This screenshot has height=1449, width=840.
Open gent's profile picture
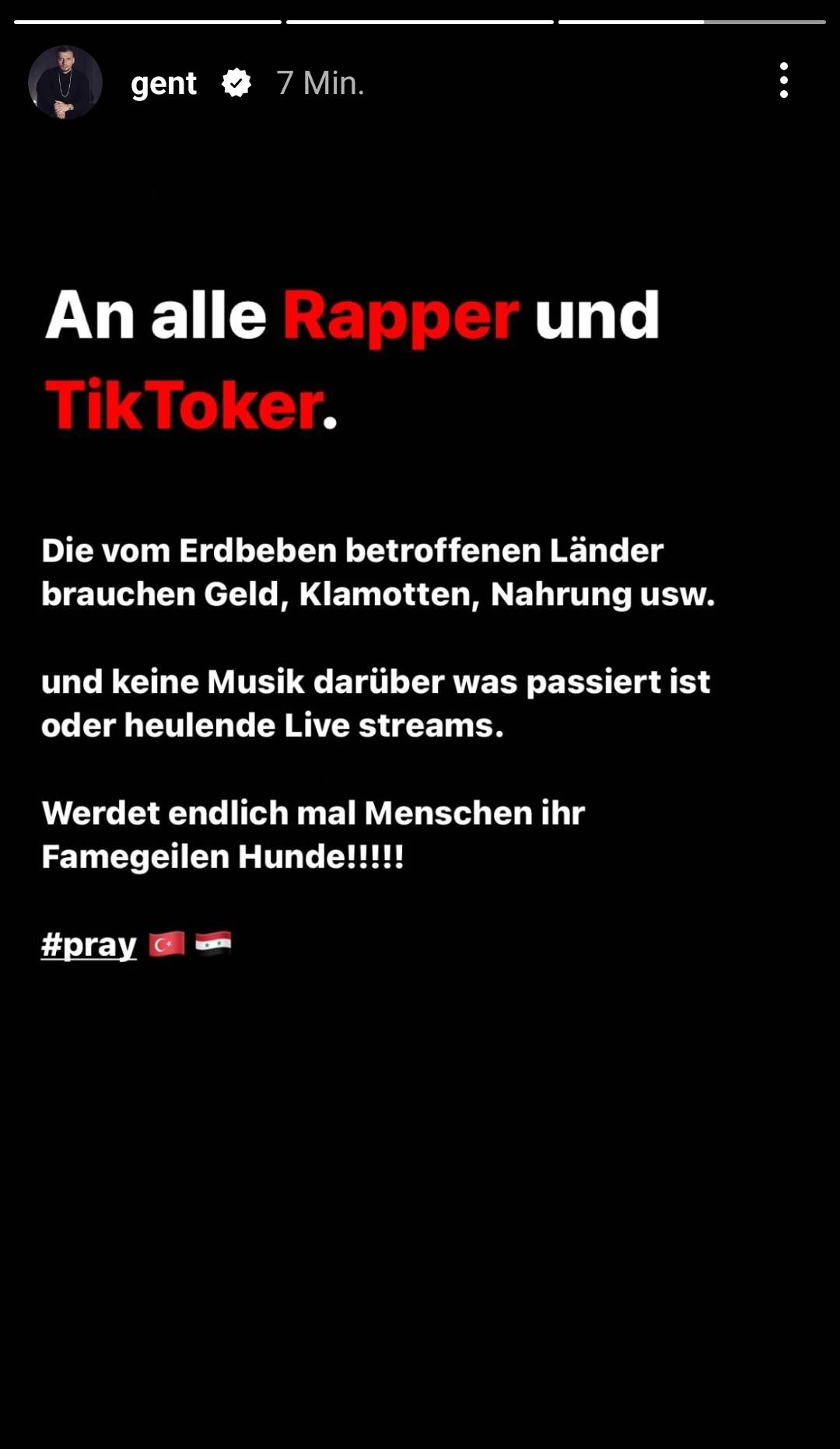coord(65,82)
